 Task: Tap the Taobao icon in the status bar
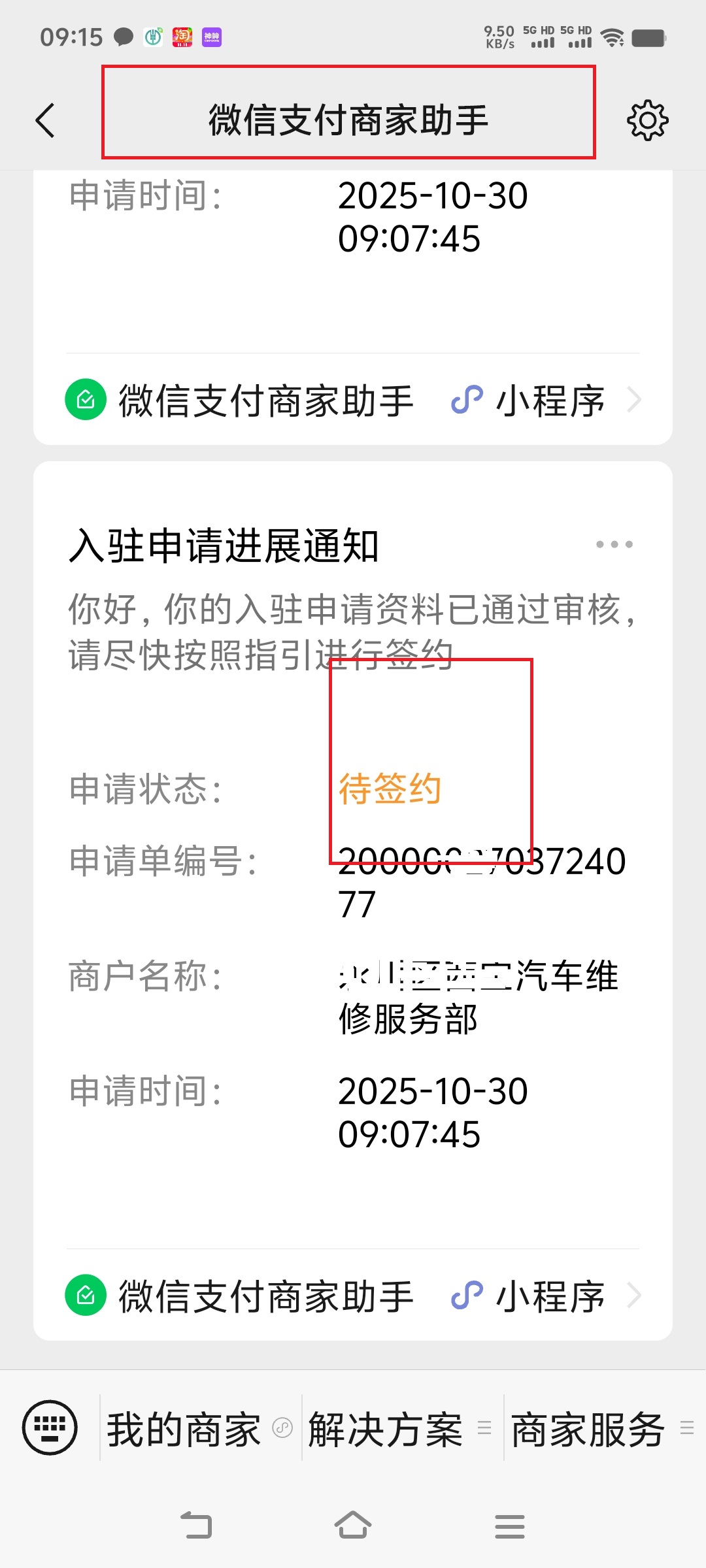(x=182, y=37)
